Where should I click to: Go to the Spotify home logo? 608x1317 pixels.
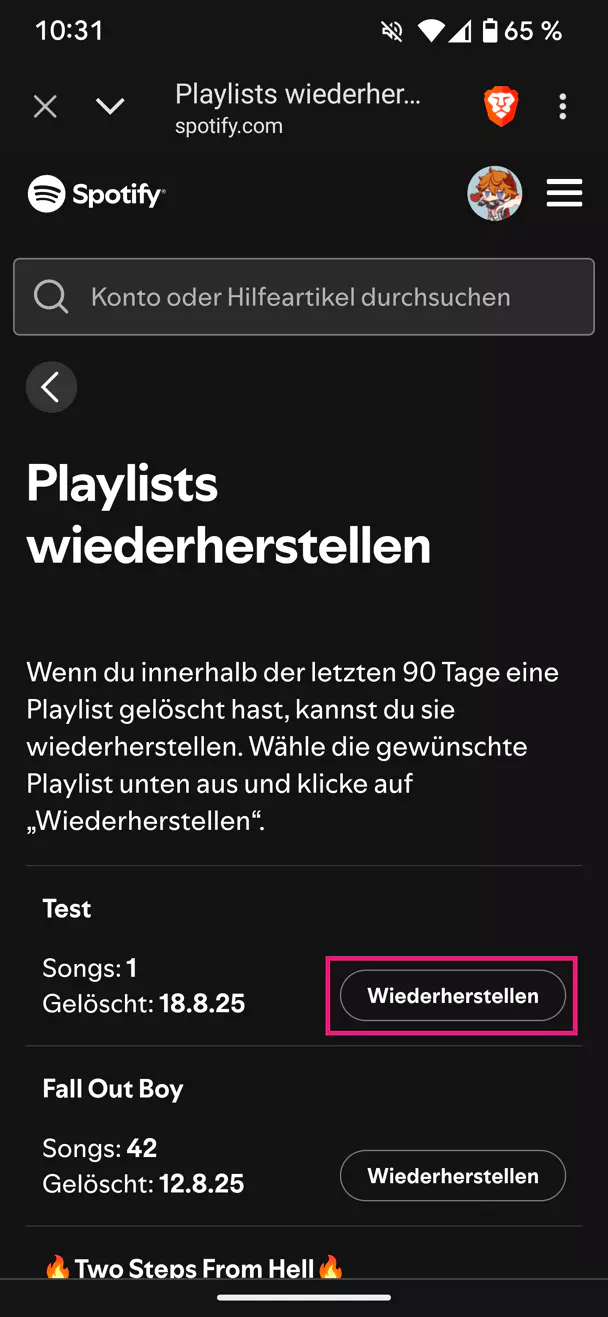tap(96, 194)
